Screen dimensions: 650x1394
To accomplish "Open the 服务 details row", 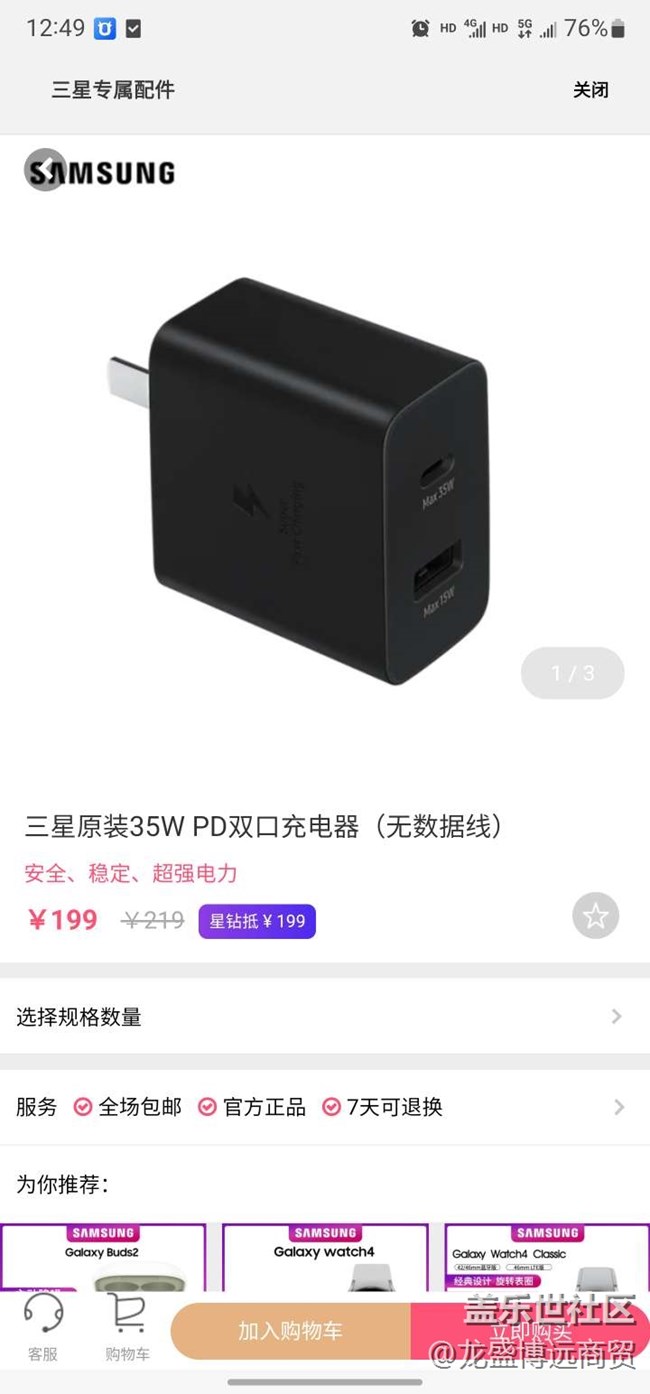I will click(x=325, y=1107).
